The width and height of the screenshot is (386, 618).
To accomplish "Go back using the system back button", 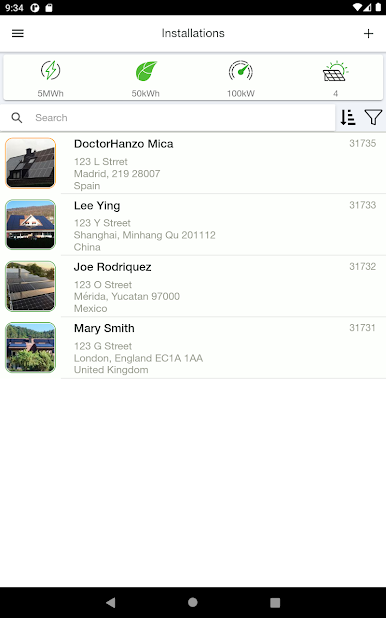I will 111,602.
